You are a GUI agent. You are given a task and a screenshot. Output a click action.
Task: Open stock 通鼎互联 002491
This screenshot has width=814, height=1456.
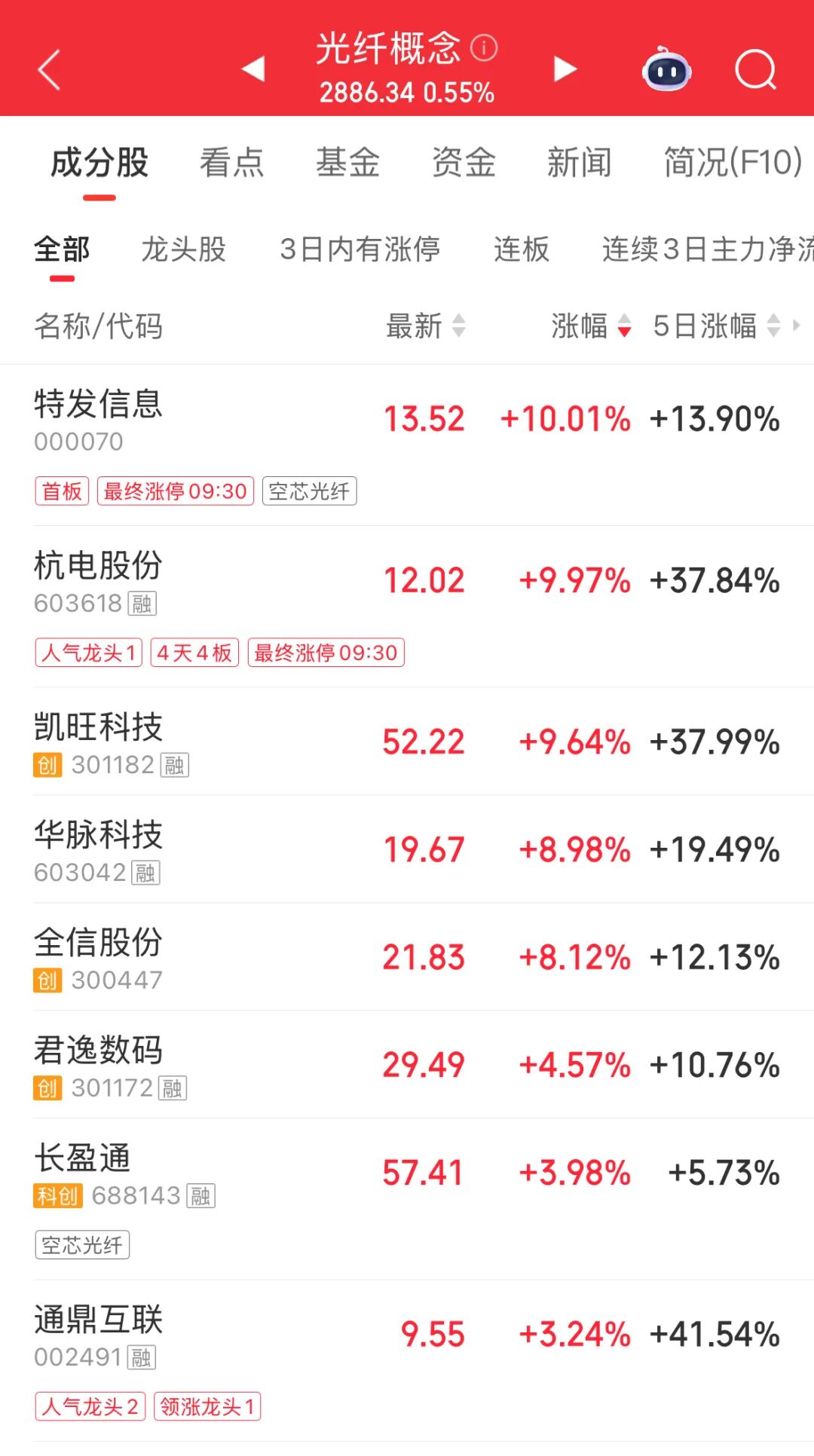point(407,1361)
